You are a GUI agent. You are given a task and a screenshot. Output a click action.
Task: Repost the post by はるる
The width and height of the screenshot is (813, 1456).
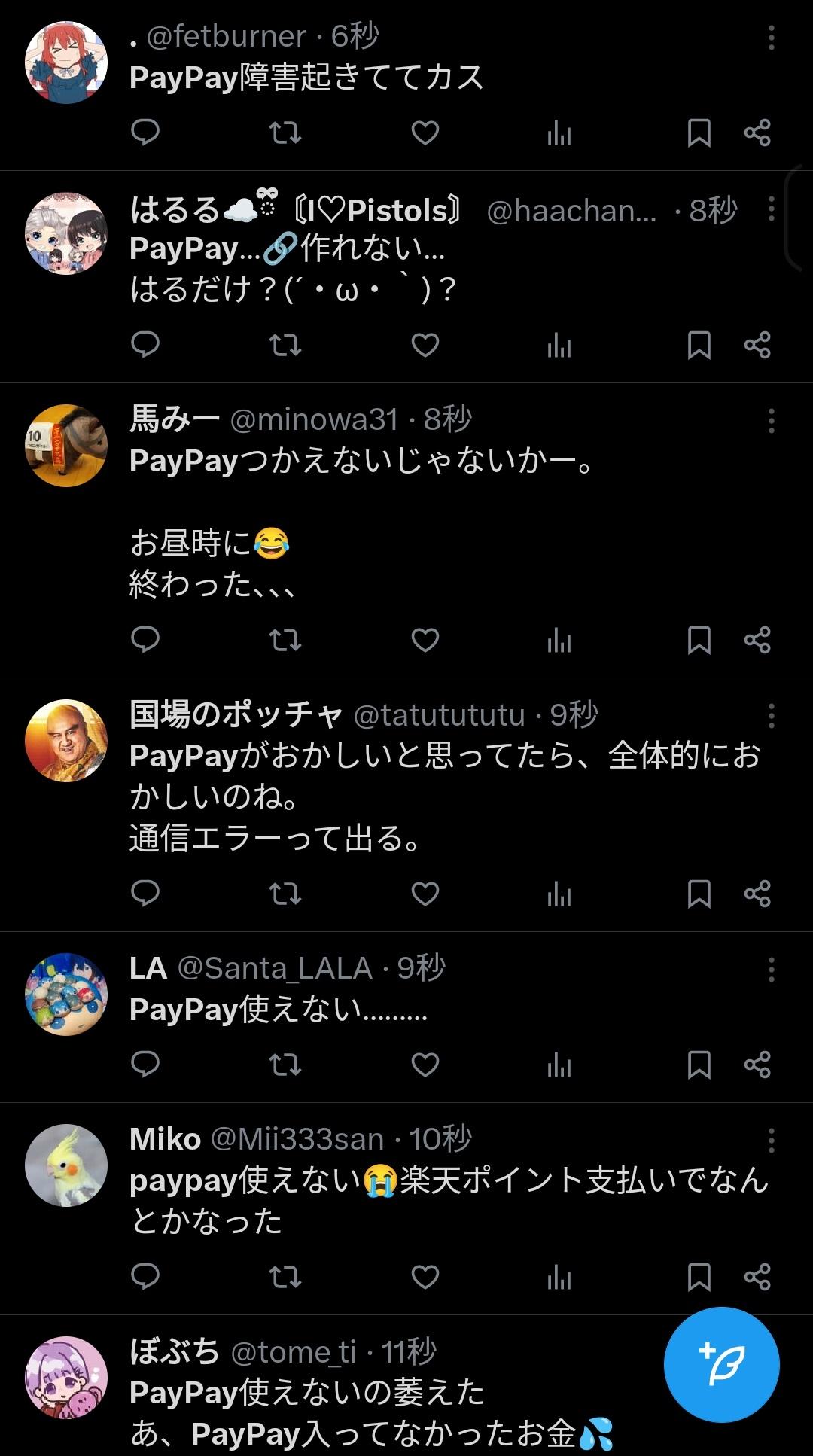285,346
